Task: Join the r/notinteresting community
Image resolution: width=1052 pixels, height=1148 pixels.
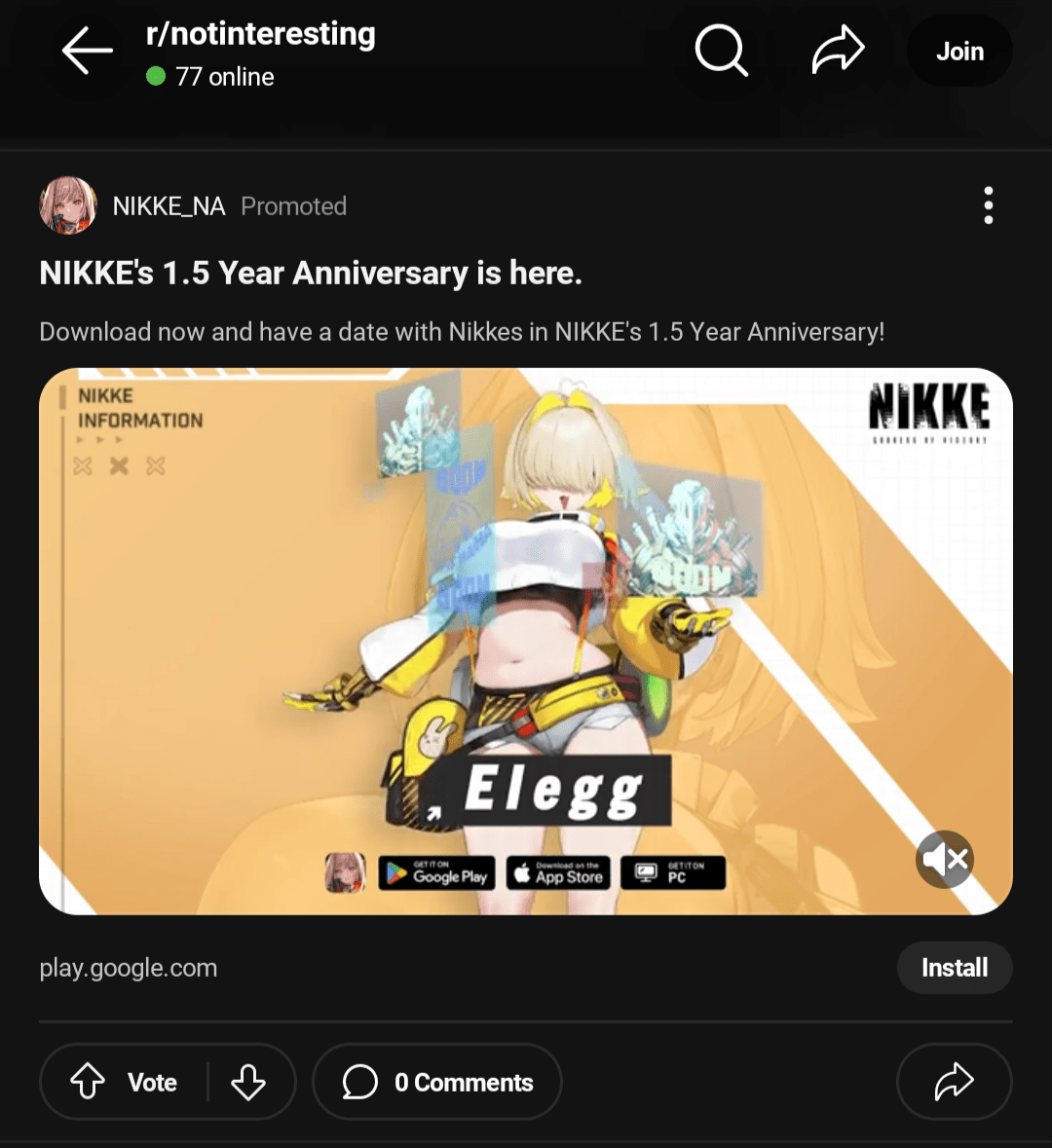Action: point(959,52)
